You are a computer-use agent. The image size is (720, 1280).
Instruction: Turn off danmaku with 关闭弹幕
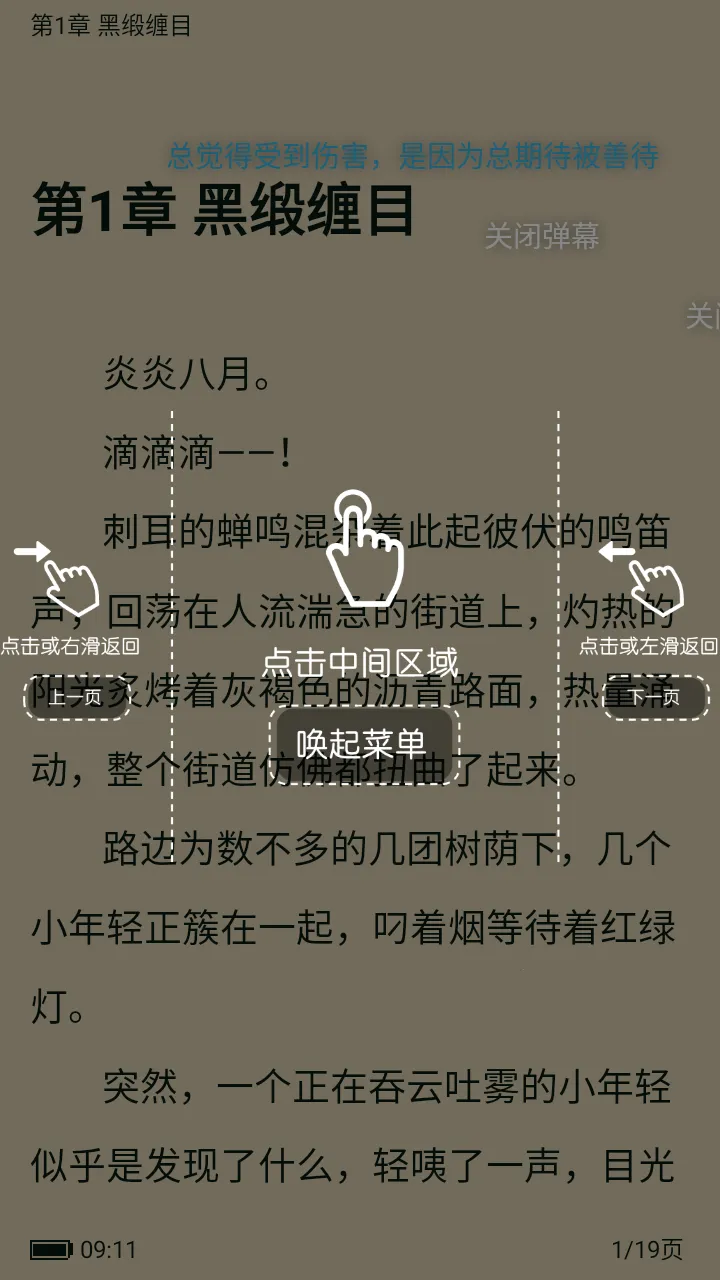tap(542, 237)
